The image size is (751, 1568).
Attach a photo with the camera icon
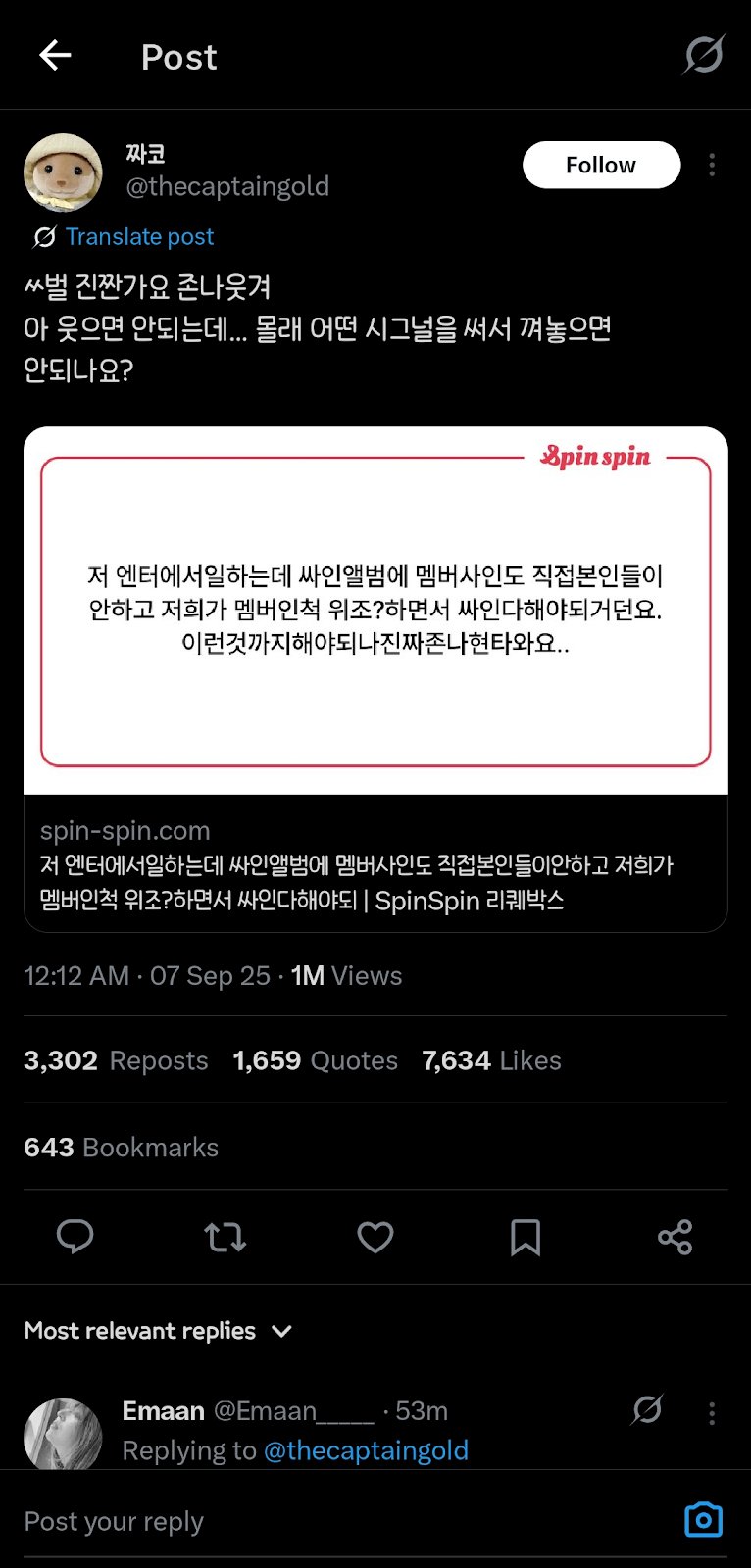coord(703,1520)
